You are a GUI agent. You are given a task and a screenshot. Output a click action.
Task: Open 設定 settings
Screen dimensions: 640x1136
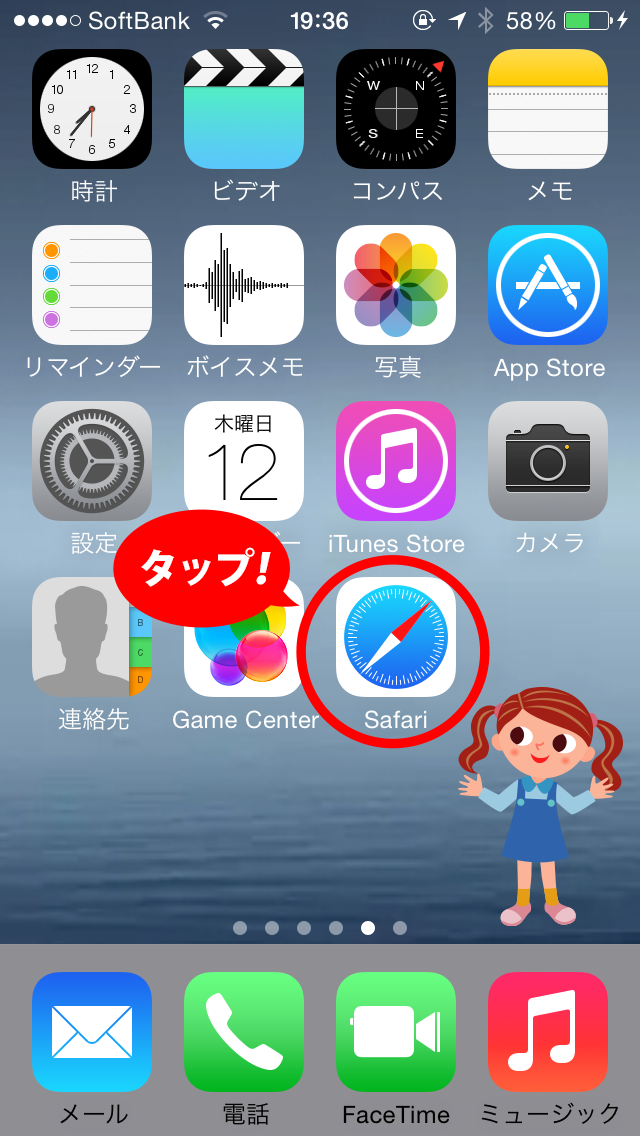click(92, 461)
